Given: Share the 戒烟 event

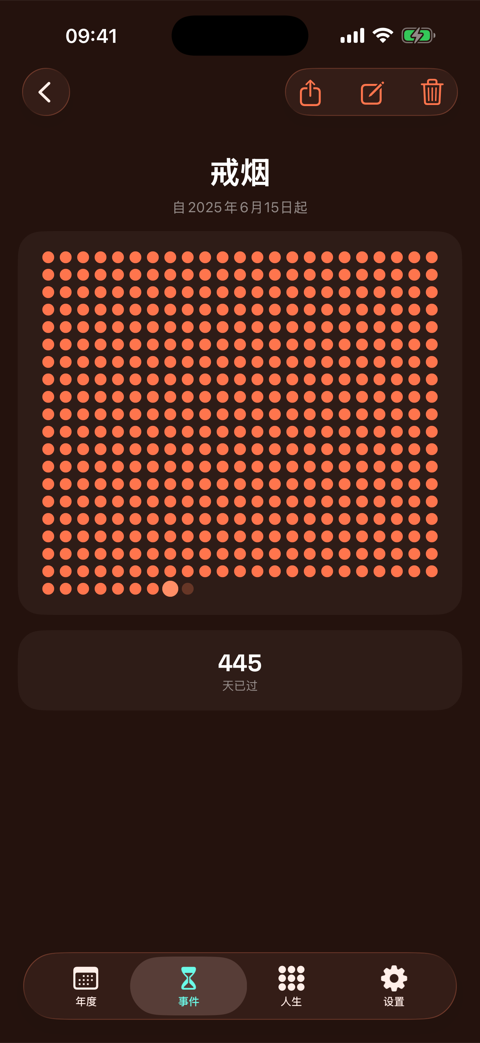Looking at the screenshot, I should (x=310, y=92).
